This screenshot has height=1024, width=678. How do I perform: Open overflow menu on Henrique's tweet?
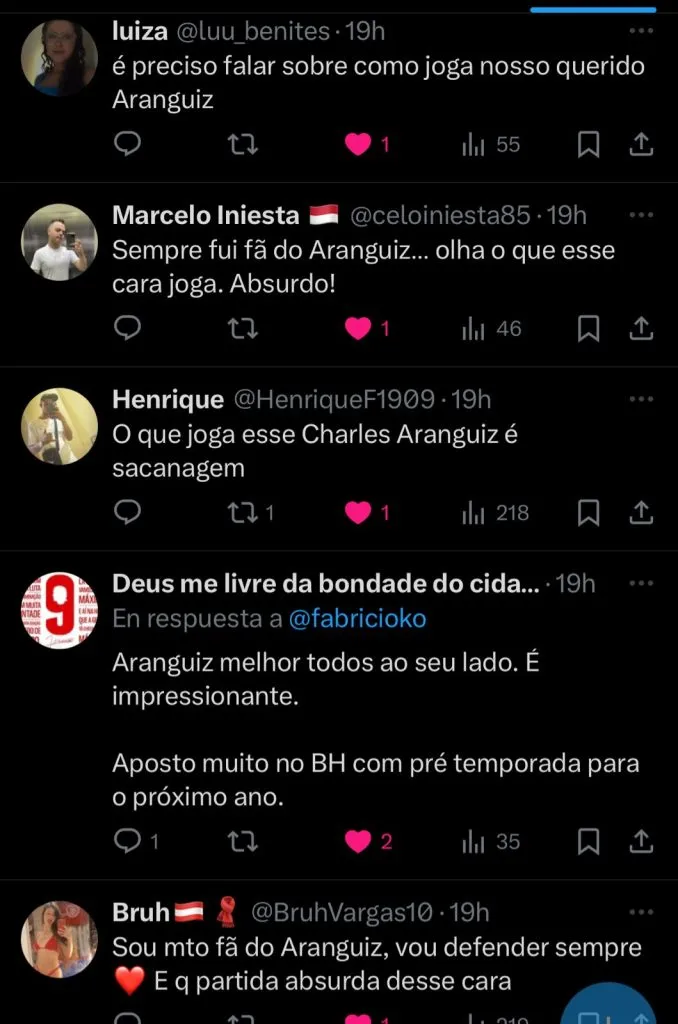click(641, 399)
